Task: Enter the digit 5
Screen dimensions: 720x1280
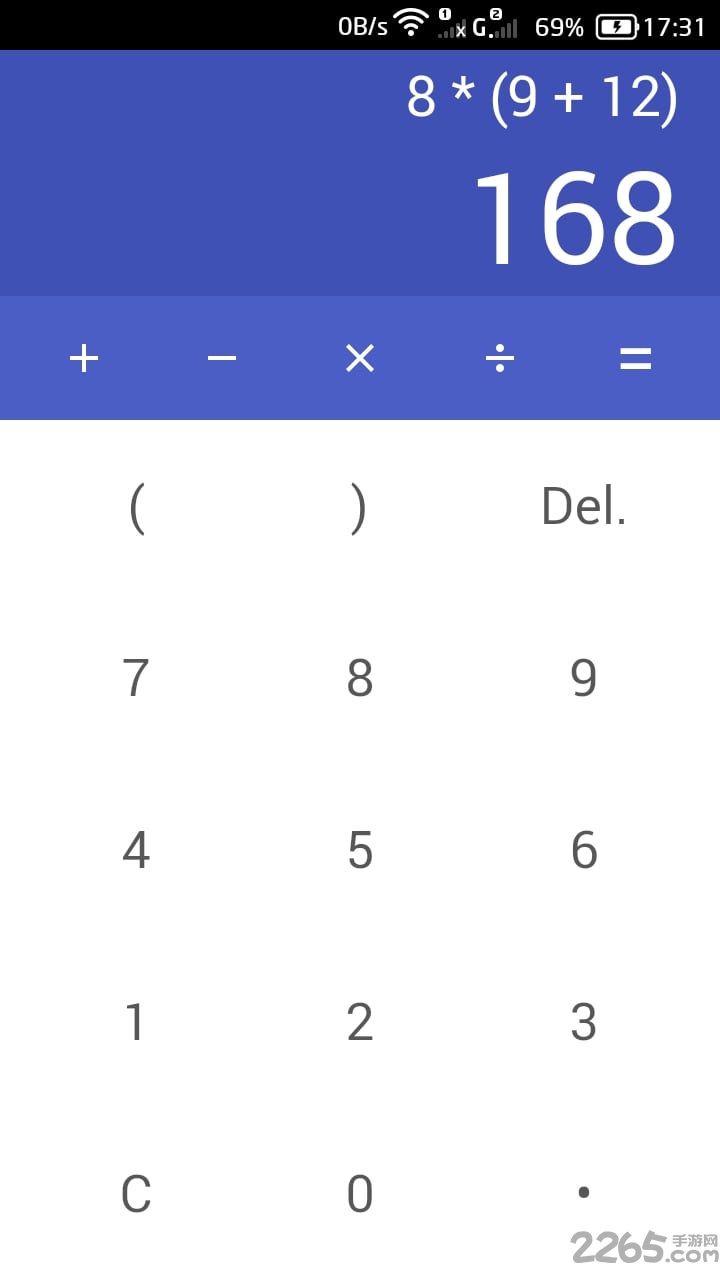Action: pos(360,850)
